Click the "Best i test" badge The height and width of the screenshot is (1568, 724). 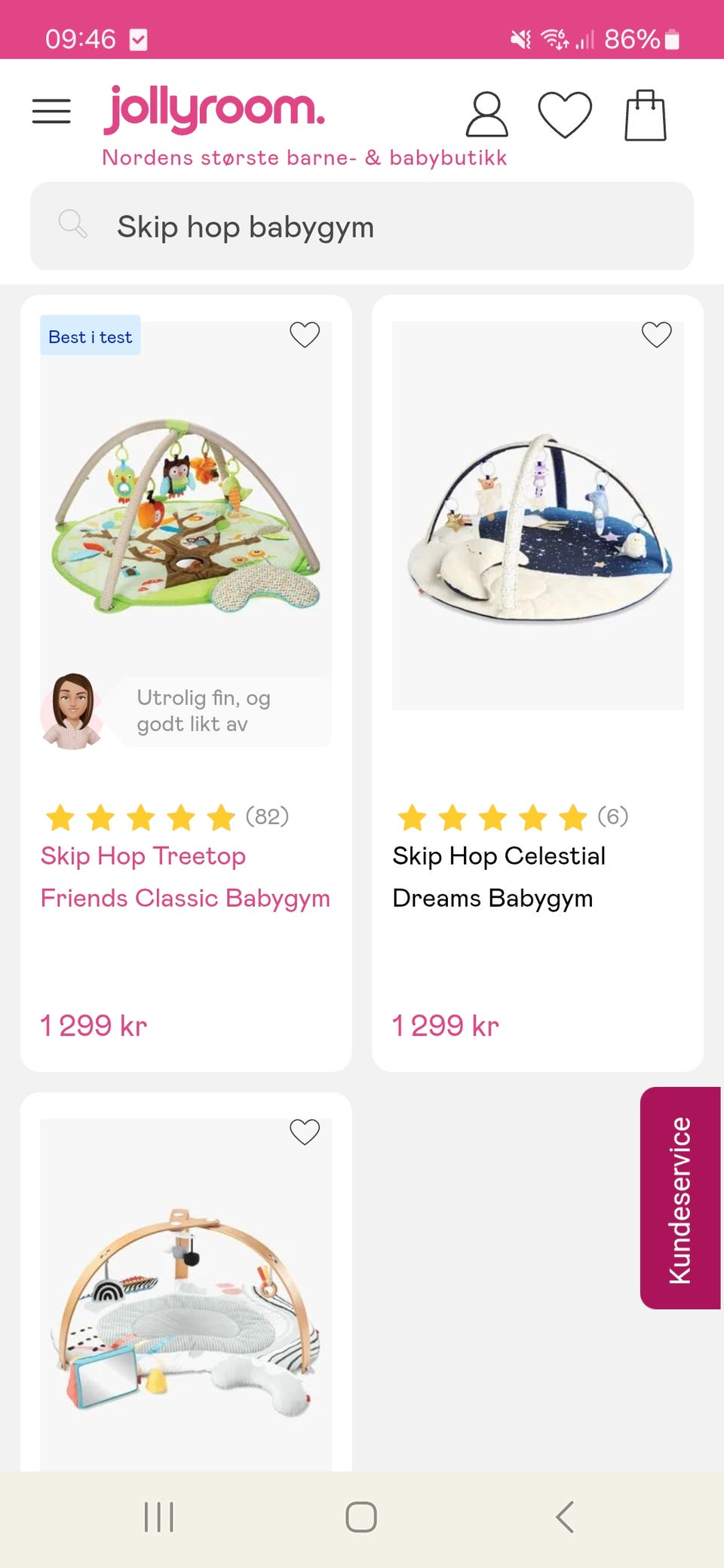tap(90, 336)
